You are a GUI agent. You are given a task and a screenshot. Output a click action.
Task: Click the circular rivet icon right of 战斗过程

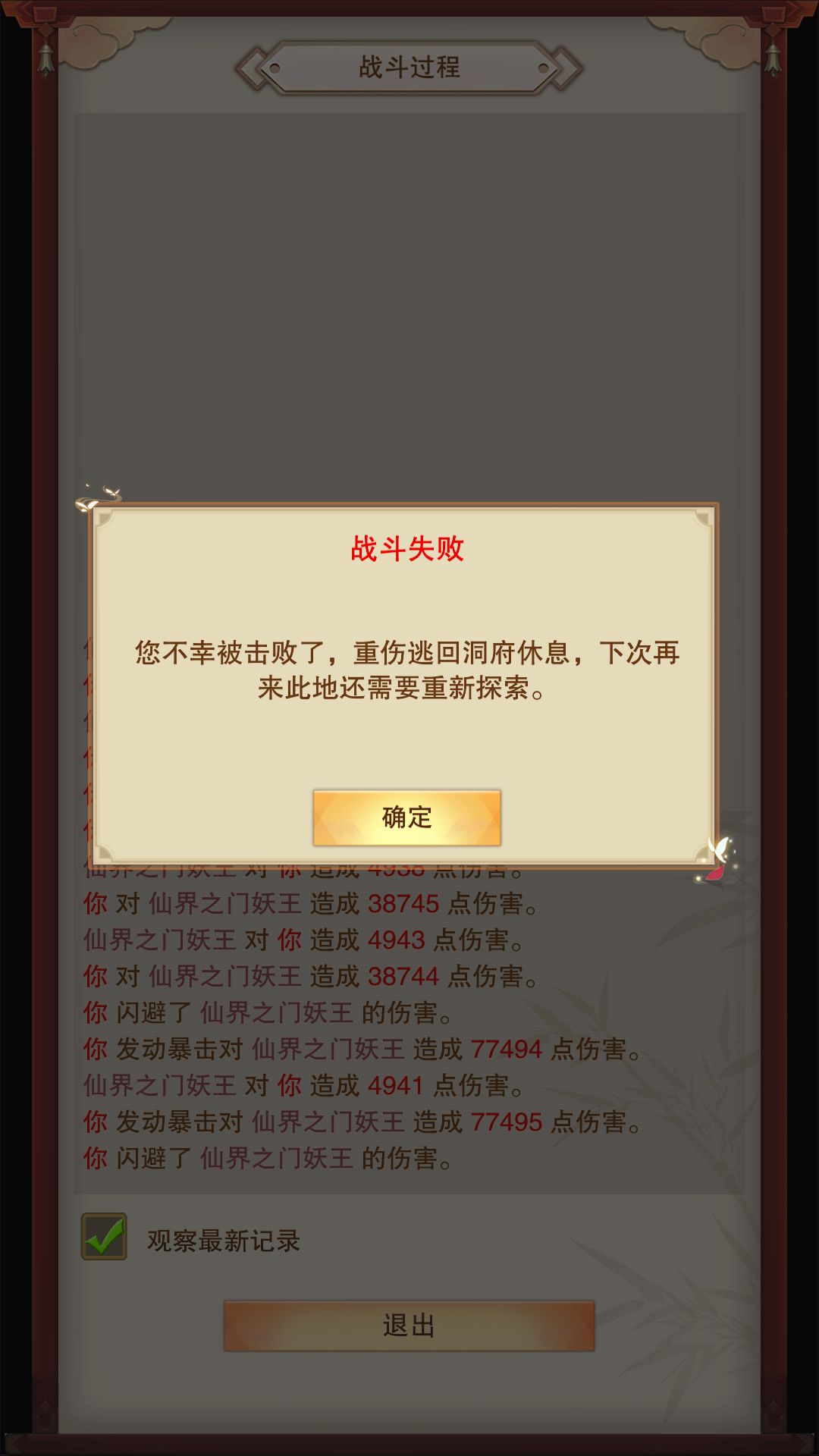tap(545, 67)
